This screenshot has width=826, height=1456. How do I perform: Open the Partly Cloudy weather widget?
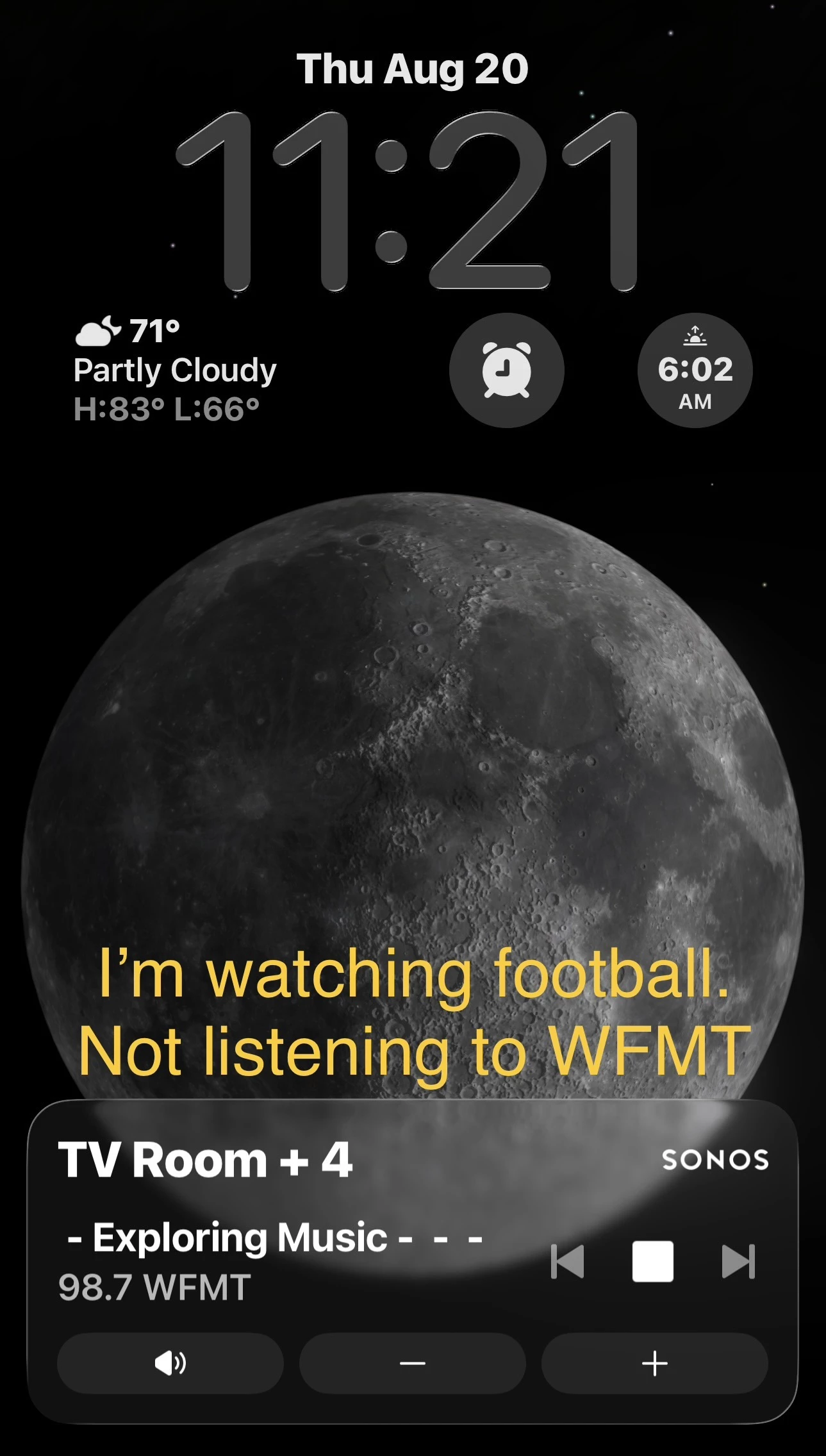pos(175,370)
